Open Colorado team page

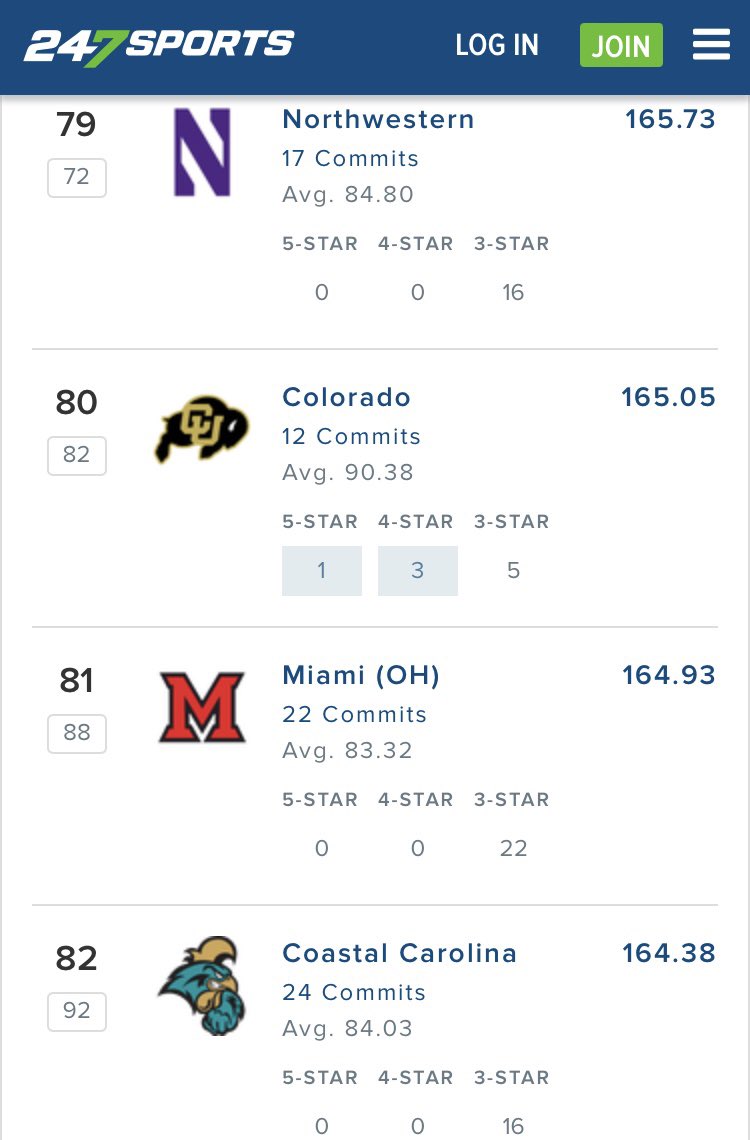[346, 398]
